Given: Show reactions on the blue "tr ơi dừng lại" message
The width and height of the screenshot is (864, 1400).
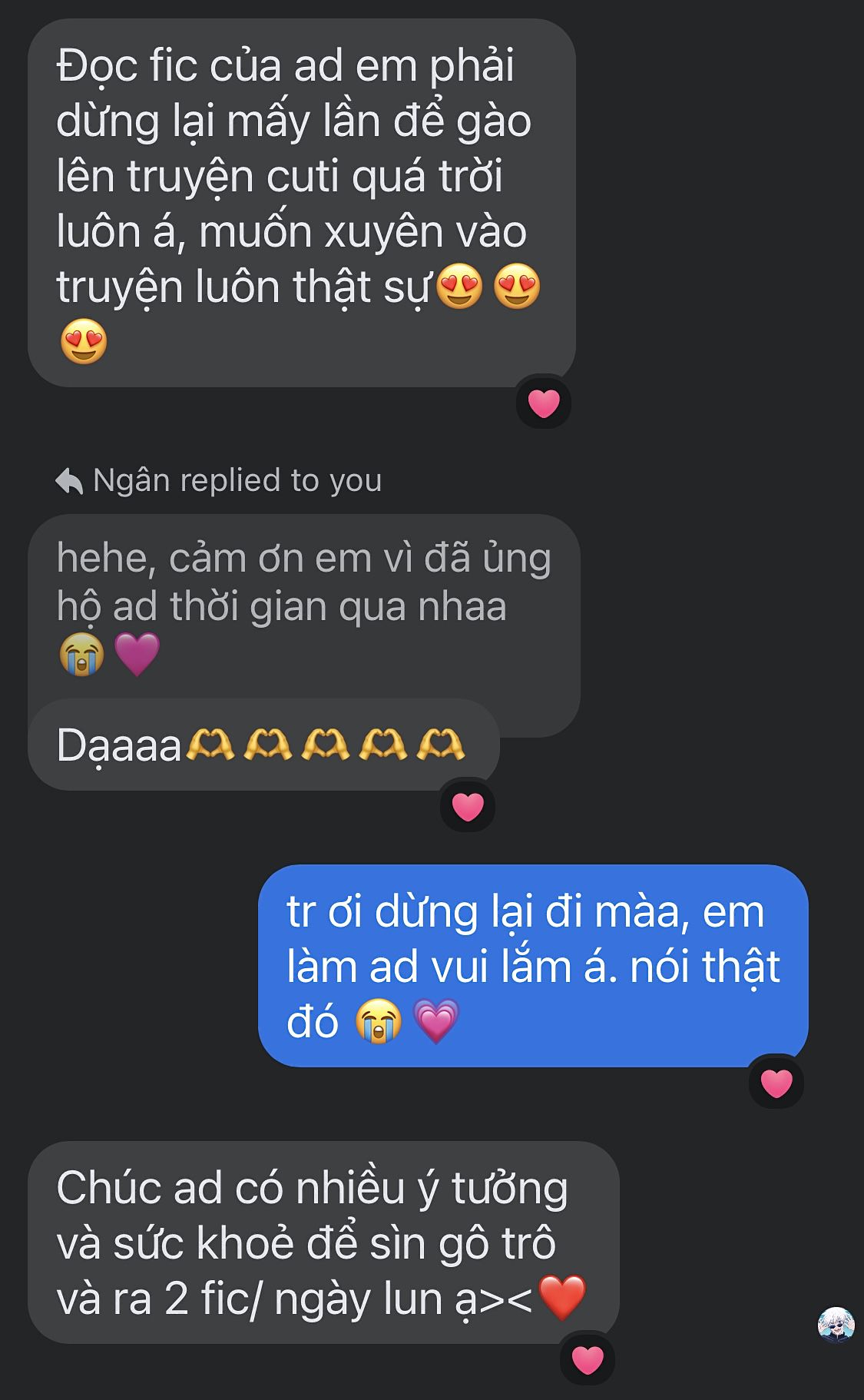Looking at the screenshot, I should [x=776, y=1083].
